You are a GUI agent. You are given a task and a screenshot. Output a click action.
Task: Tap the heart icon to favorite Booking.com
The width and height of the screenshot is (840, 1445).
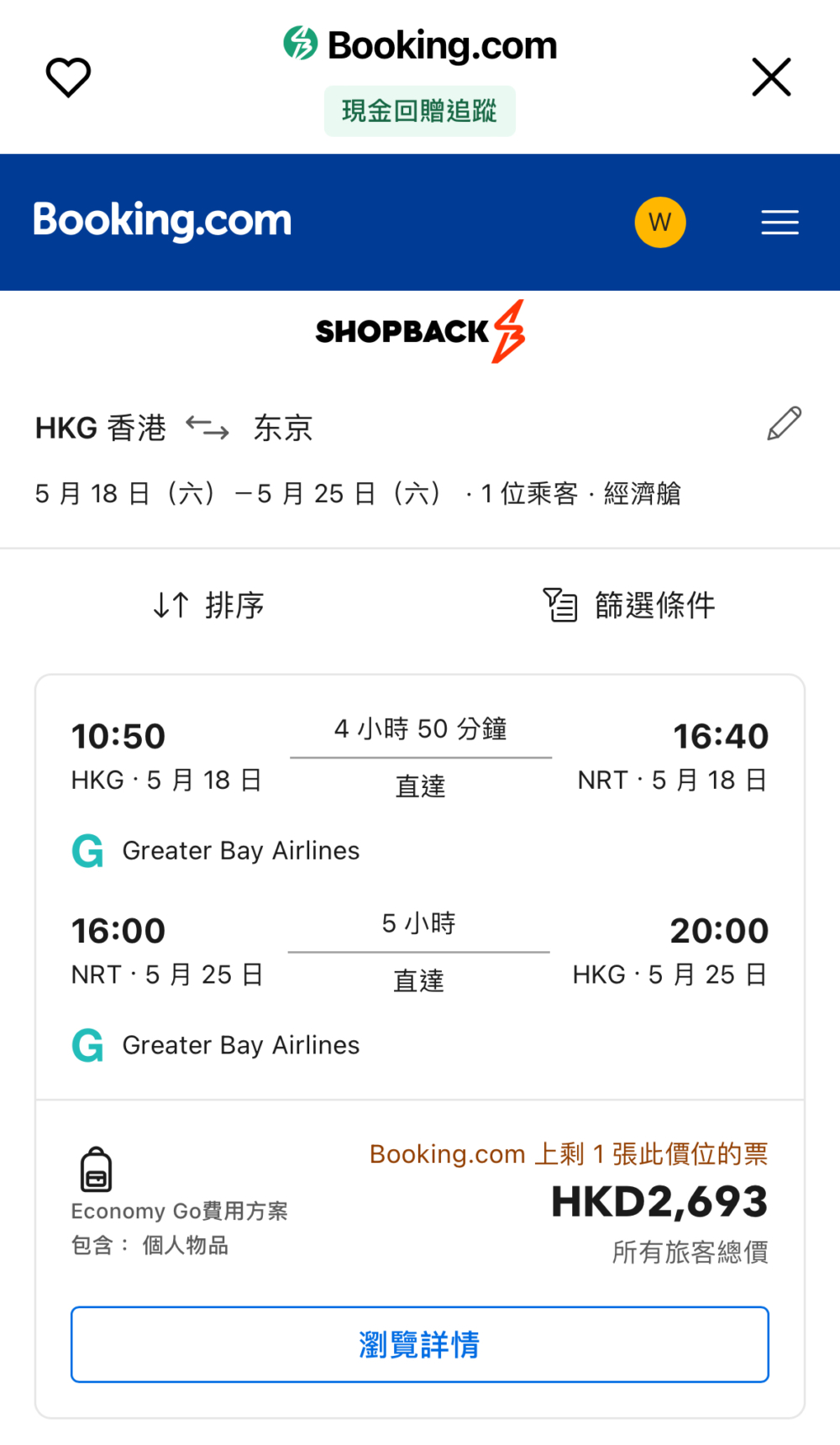click(68, 77)
